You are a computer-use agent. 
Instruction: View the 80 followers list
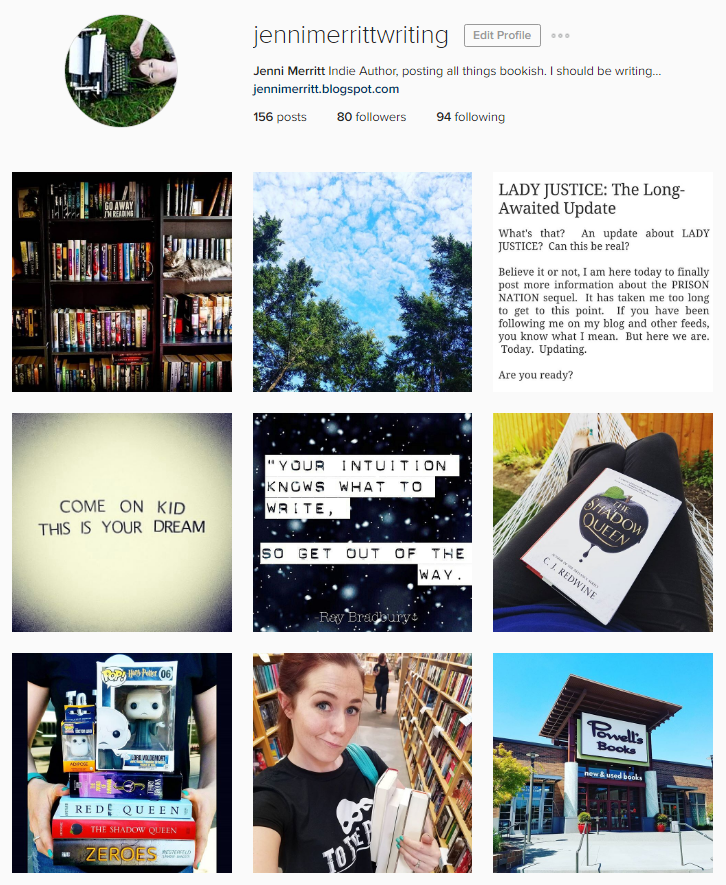(x=371, y=117)
